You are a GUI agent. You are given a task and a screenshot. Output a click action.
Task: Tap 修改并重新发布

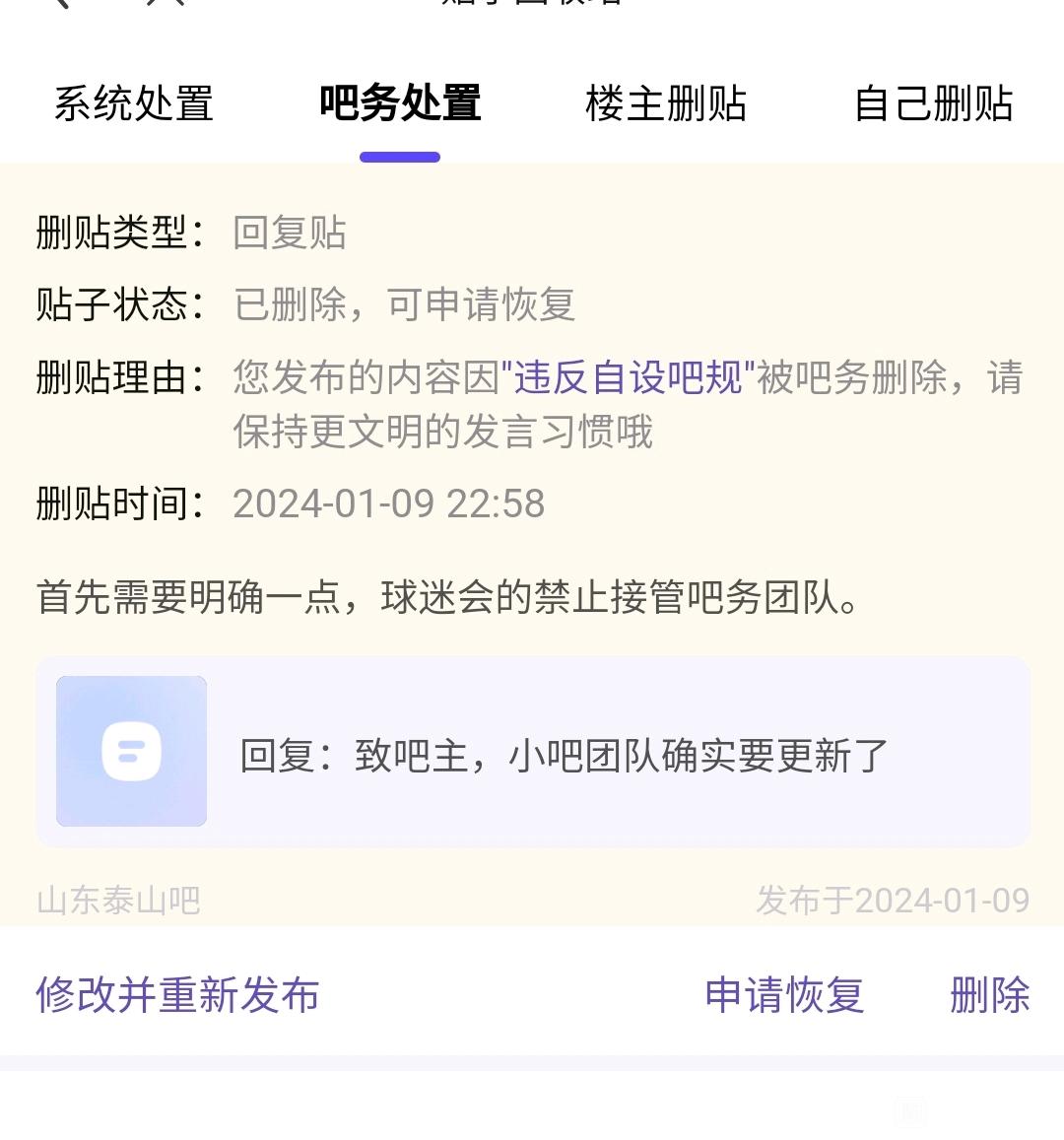tap(177, 994)
